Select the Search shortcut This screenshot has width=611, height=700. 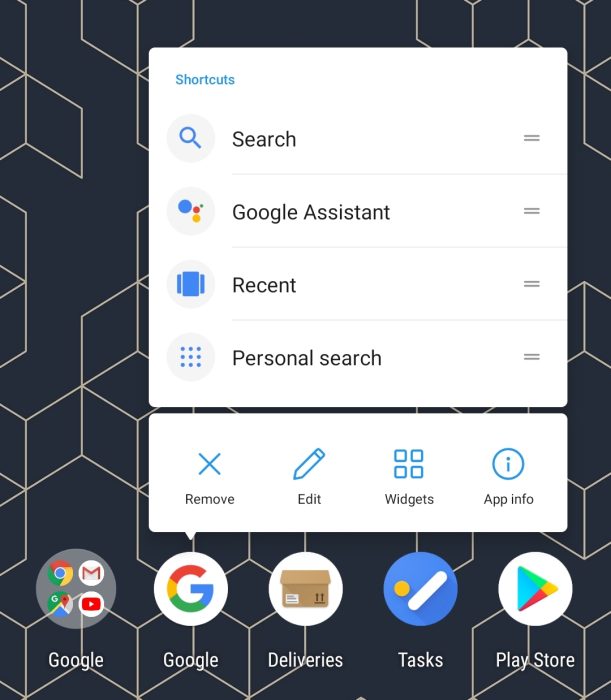pos(264,139)
